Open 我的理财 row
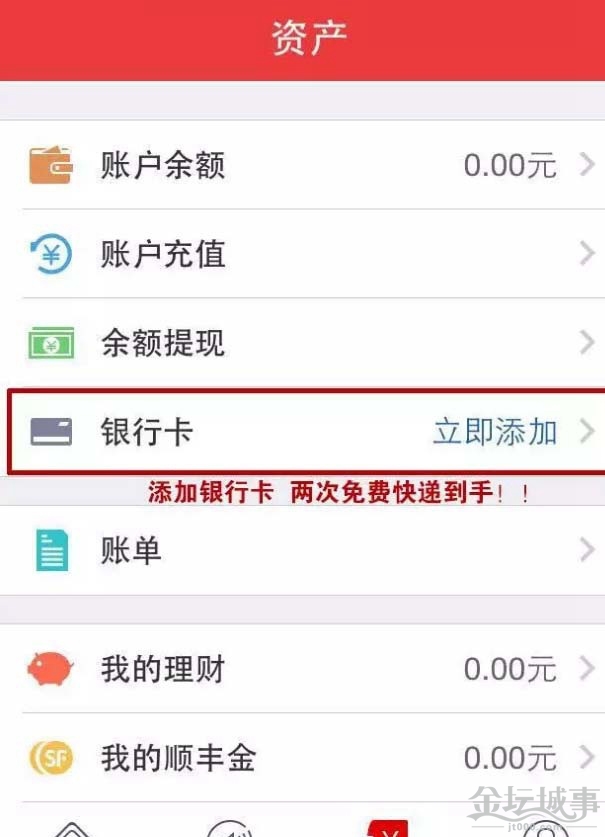Viewport: 605px width, 837px height. [x=300, y=668]
